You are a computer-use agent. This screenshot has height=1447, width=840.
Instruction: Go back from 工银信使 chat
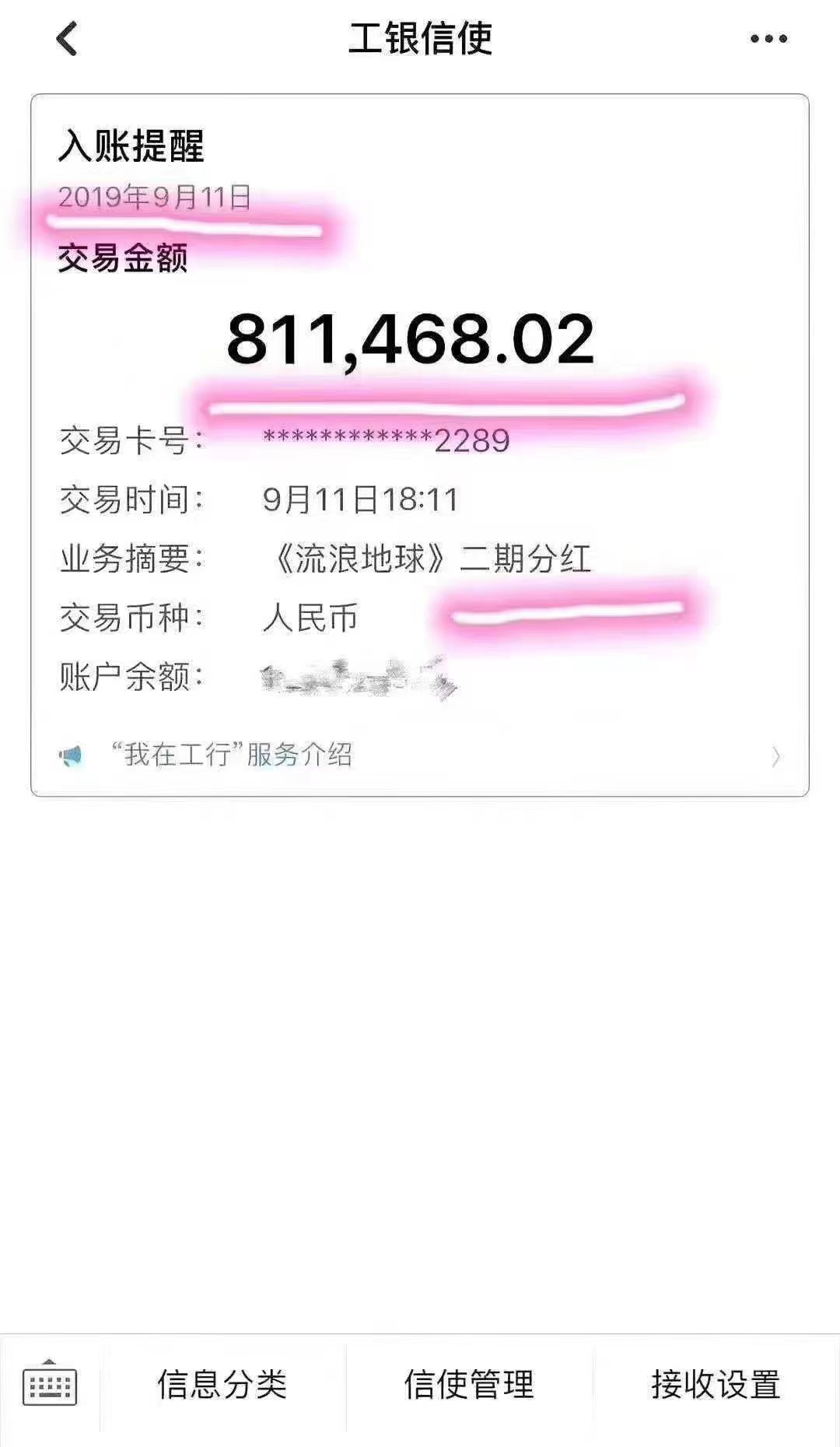68,39
